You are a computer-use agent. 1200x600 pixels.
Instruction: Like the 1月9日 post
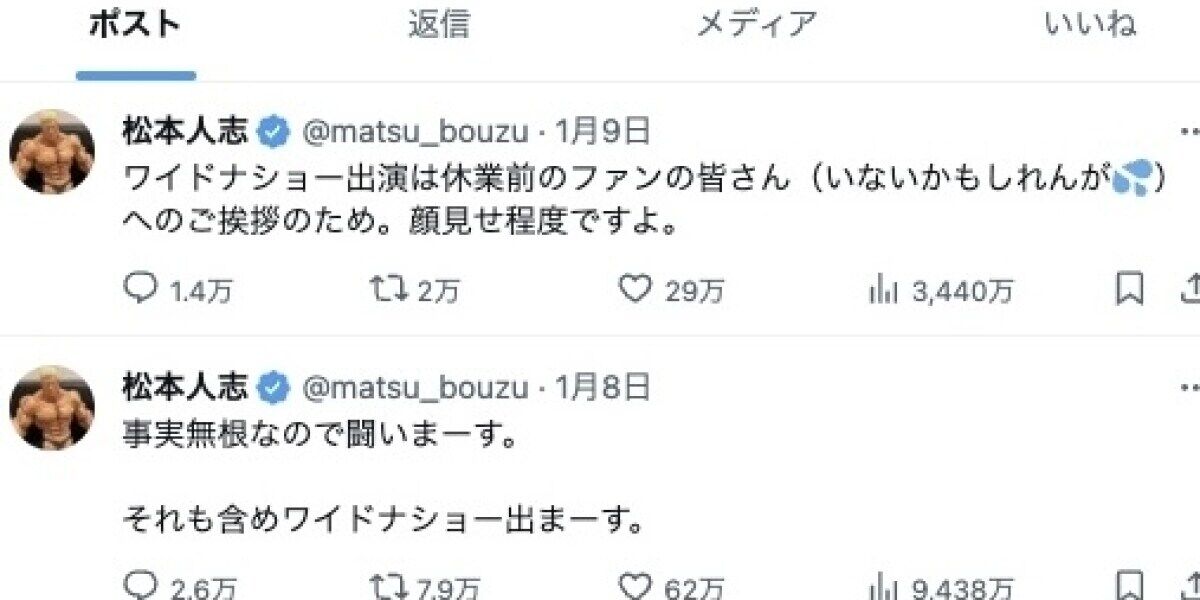pyautogui.click(x=634, y=290)
